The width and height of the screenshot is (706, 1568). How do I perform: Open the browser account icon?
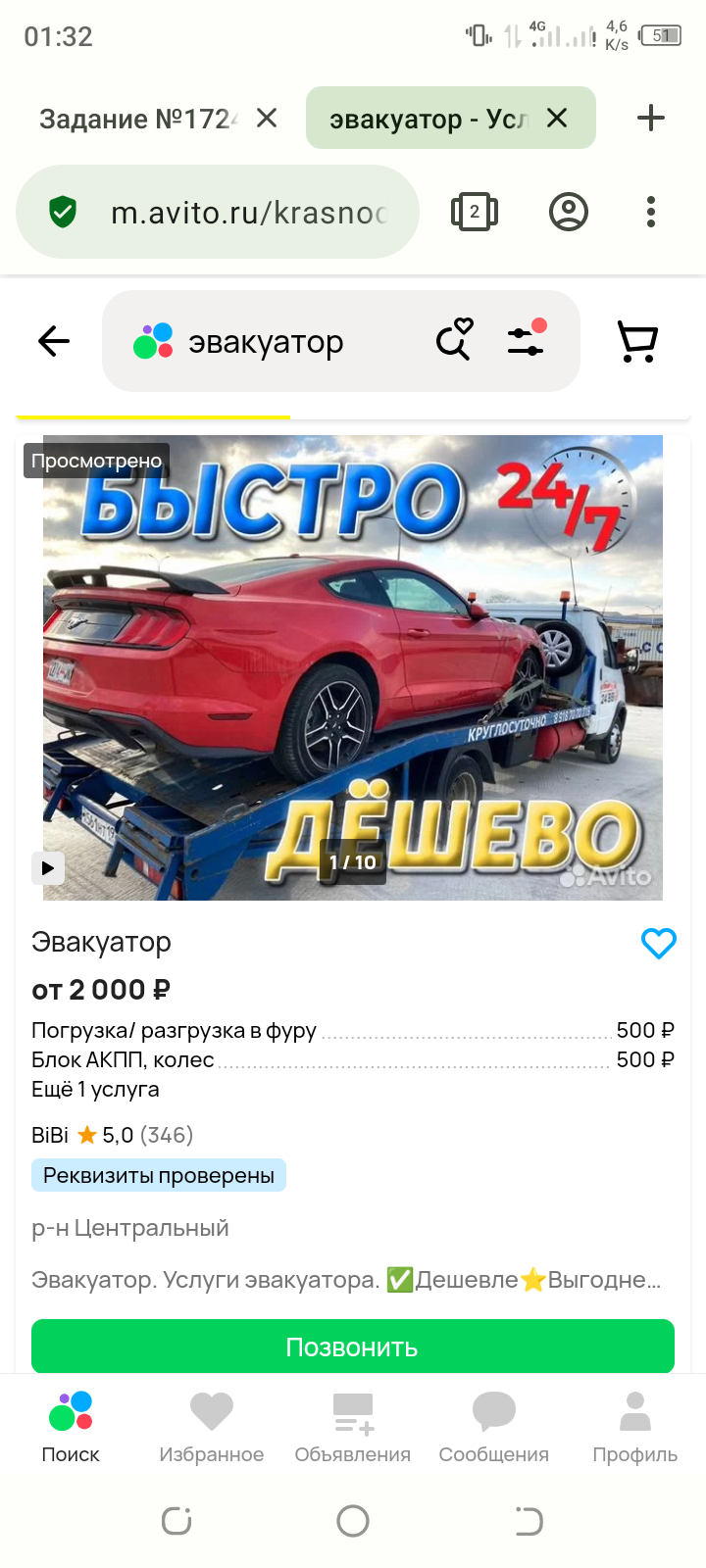pos(569,212)
